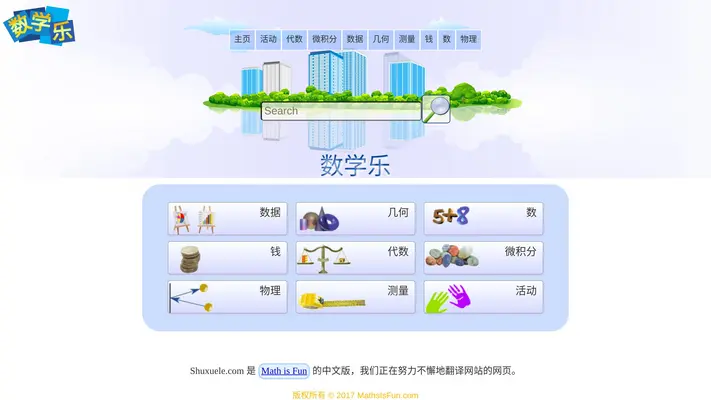The height and width of the screenshot is (400, 711).
Task: Go to 主页 in top navigation
Action: 242,39
